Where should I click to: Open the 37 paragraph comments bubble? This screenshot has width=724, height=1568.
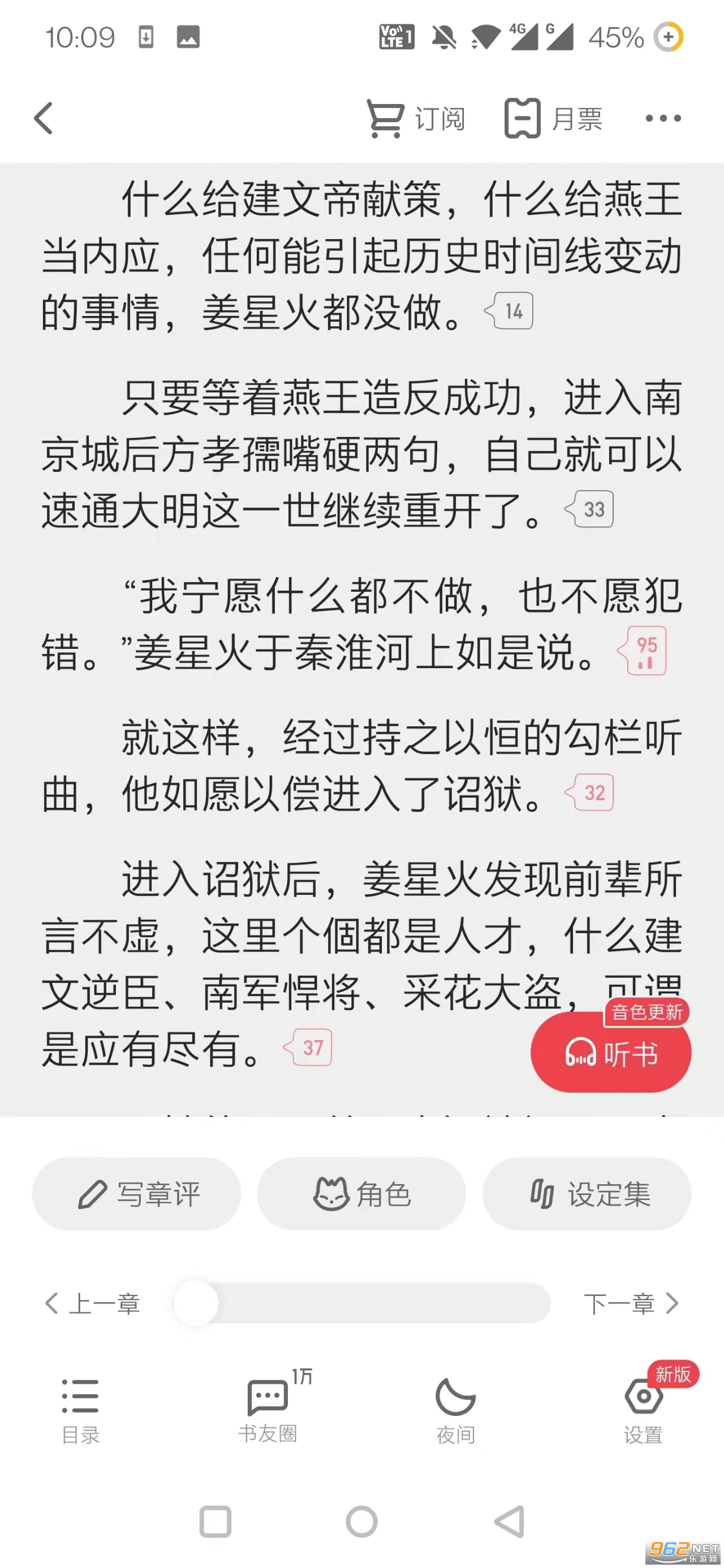[309, 1047]
